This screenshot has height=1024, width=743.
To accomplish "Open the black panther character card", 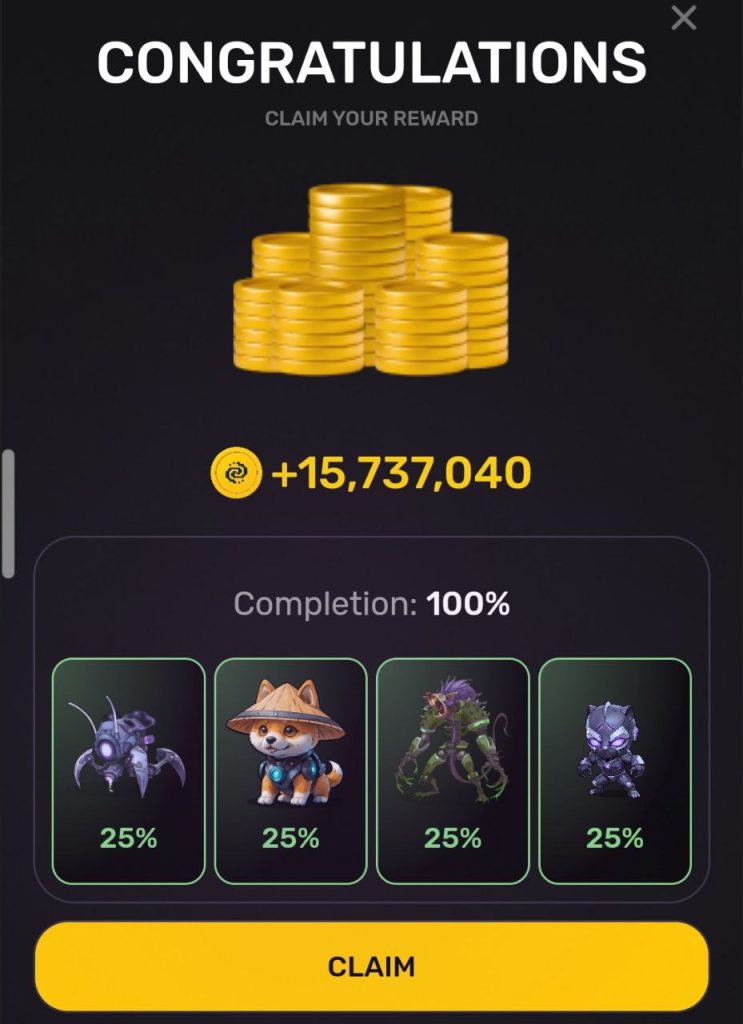I will (614, 770).
